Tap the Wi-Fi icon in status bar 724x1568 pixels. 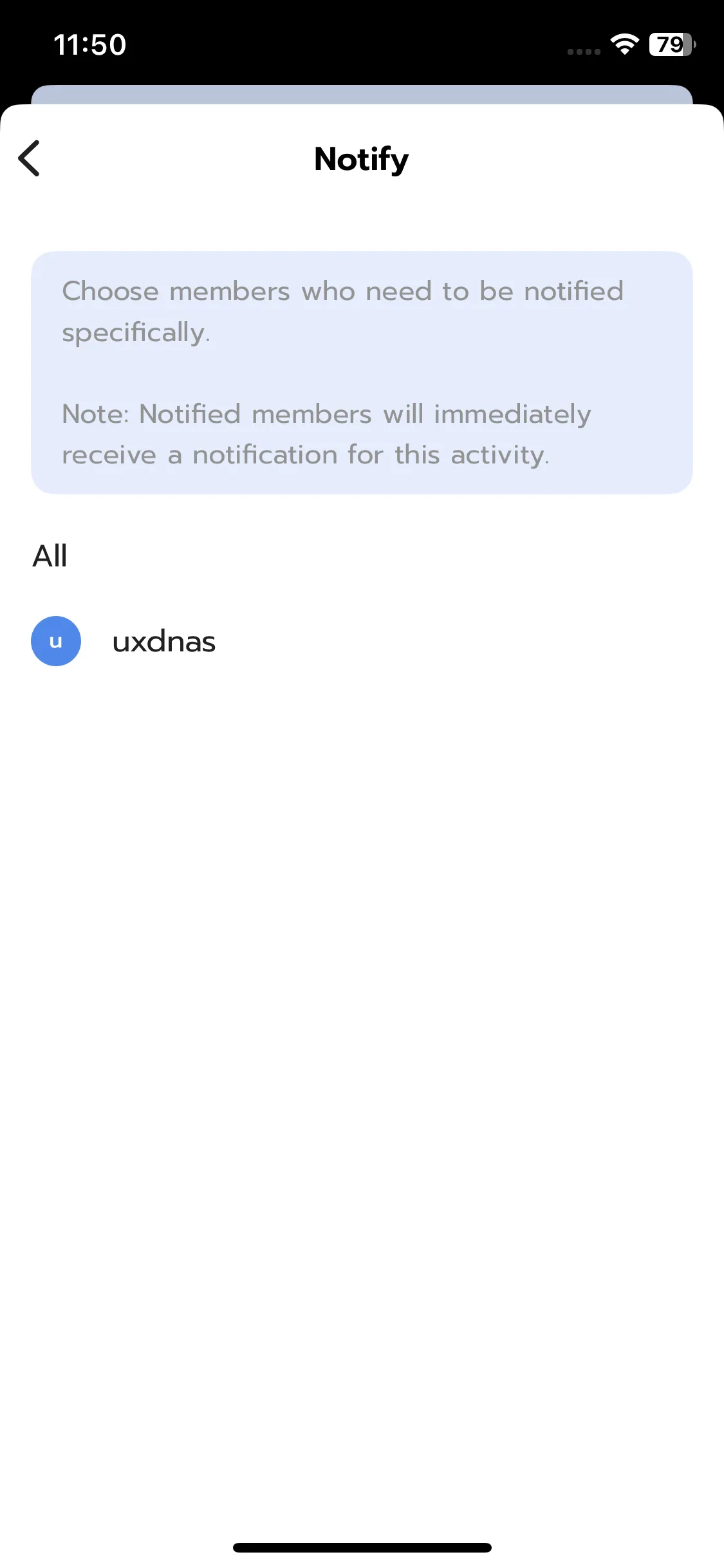click(622, 44)
